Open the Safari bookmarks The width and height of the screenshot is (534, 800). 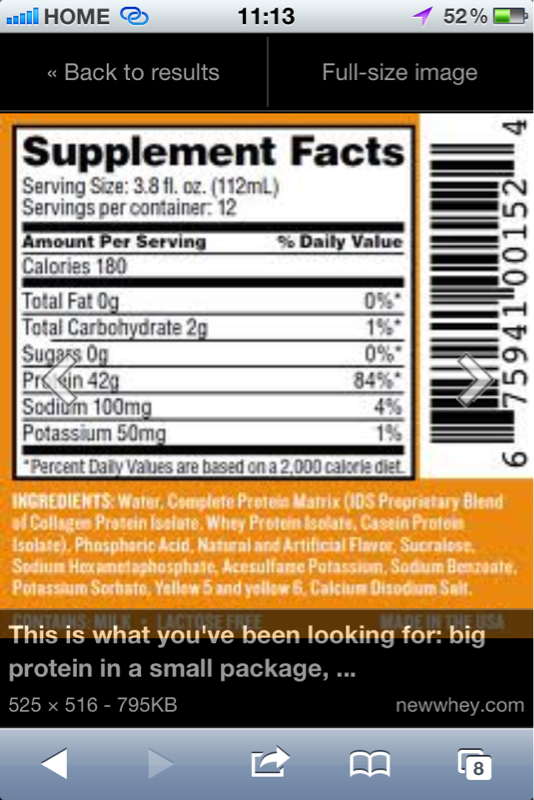[x=370, y=764]
